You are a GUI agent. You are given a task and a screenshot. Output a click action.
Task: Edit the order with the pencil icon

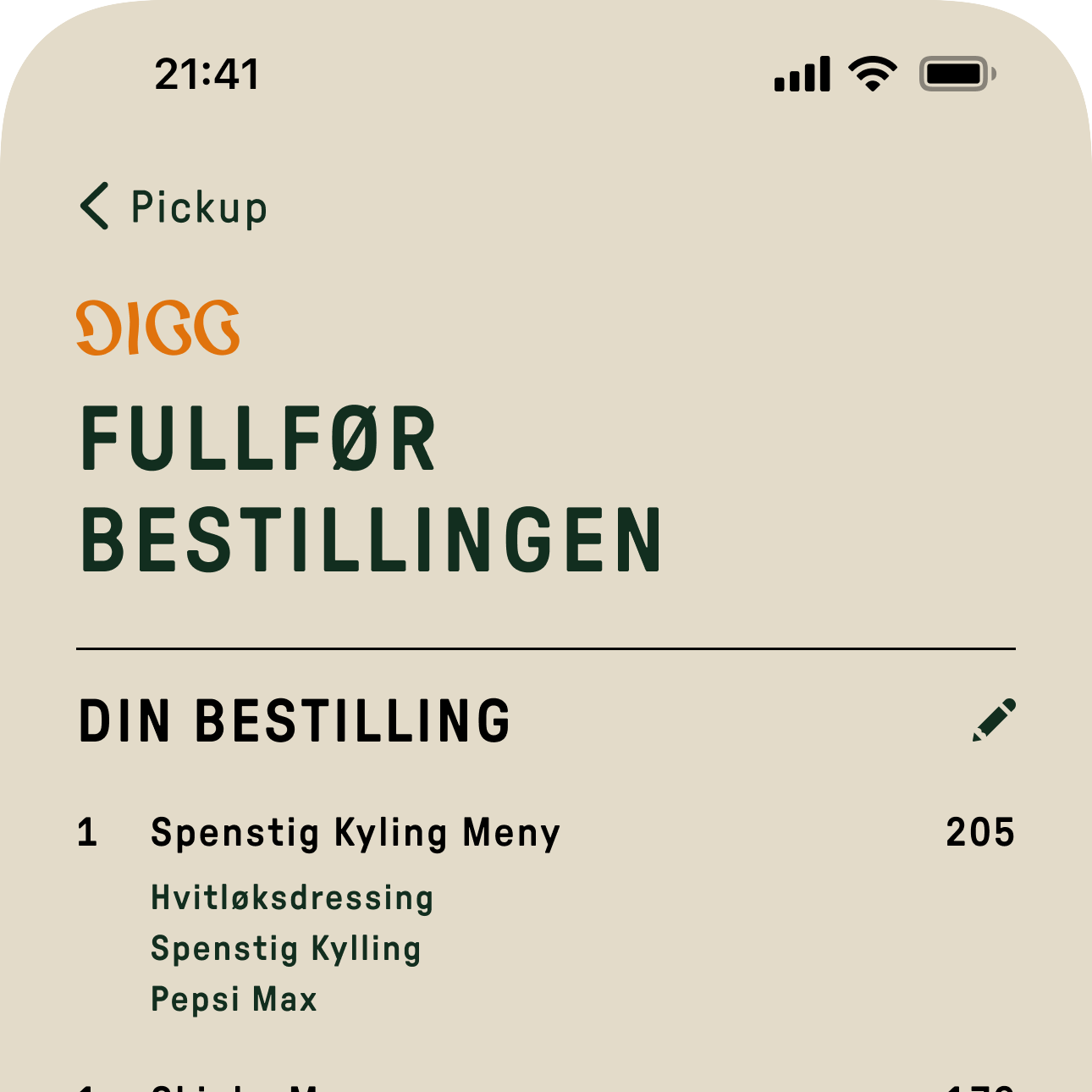[x=994, y=720]
